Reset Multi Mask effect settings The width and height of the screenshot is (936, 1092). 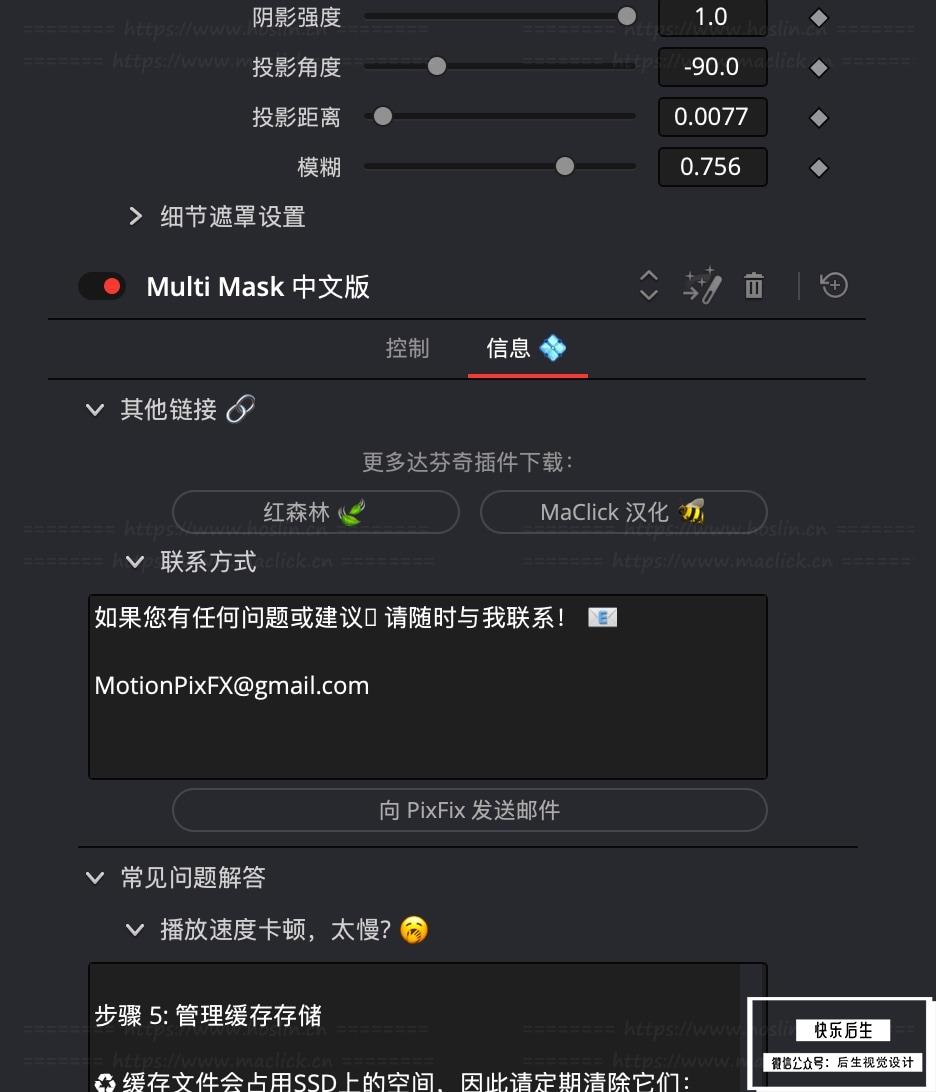point(834,286)
